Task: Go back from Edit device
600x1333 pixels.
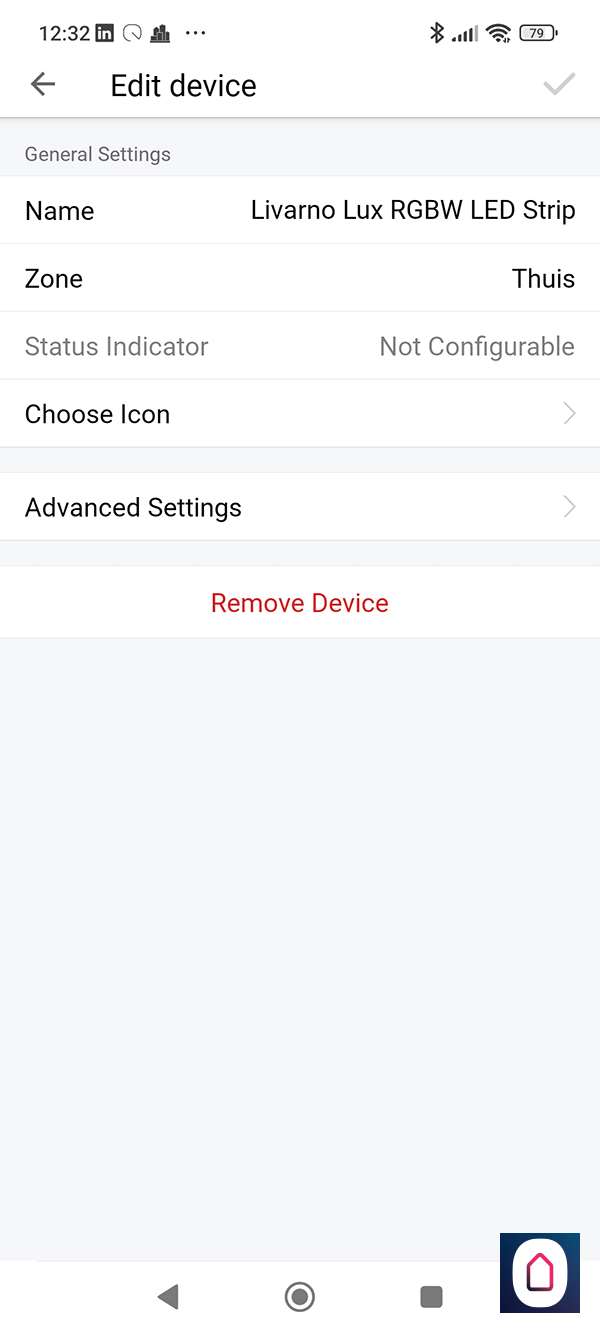Action: [43, 85]
